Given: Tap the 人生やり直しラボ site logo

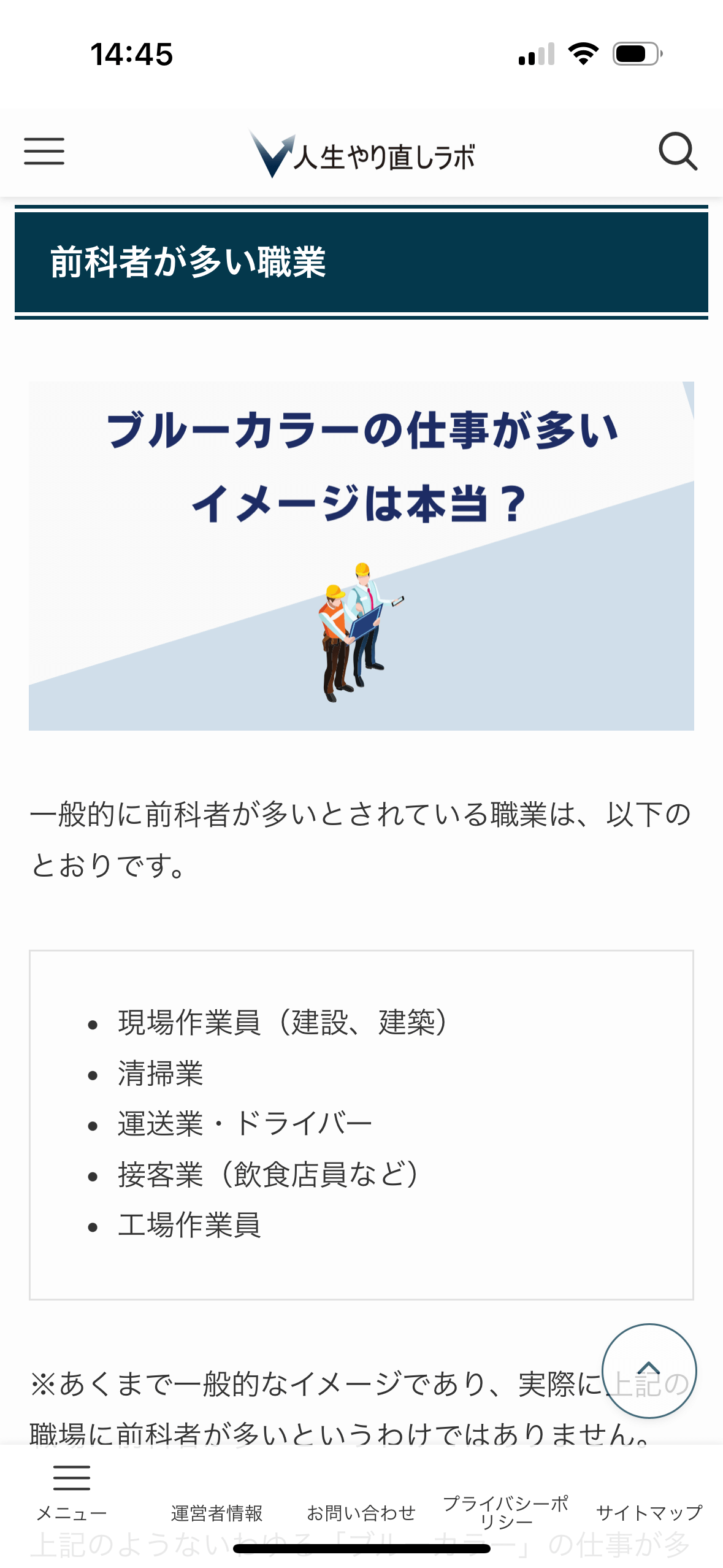Looking at the screenshot, I should 362,155.
